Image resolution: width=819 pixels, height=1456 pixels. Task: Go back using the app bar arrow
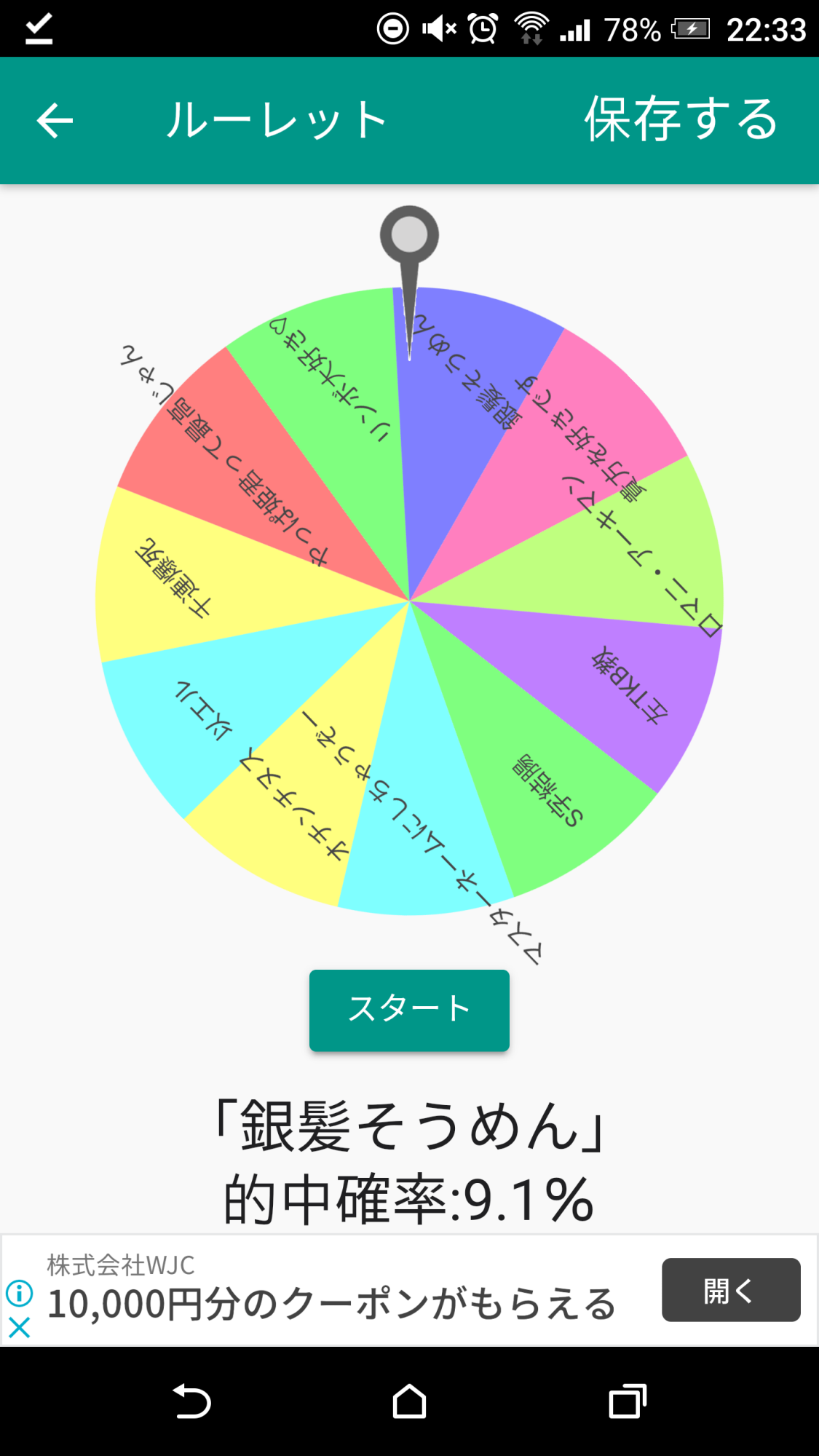[55, 121]
